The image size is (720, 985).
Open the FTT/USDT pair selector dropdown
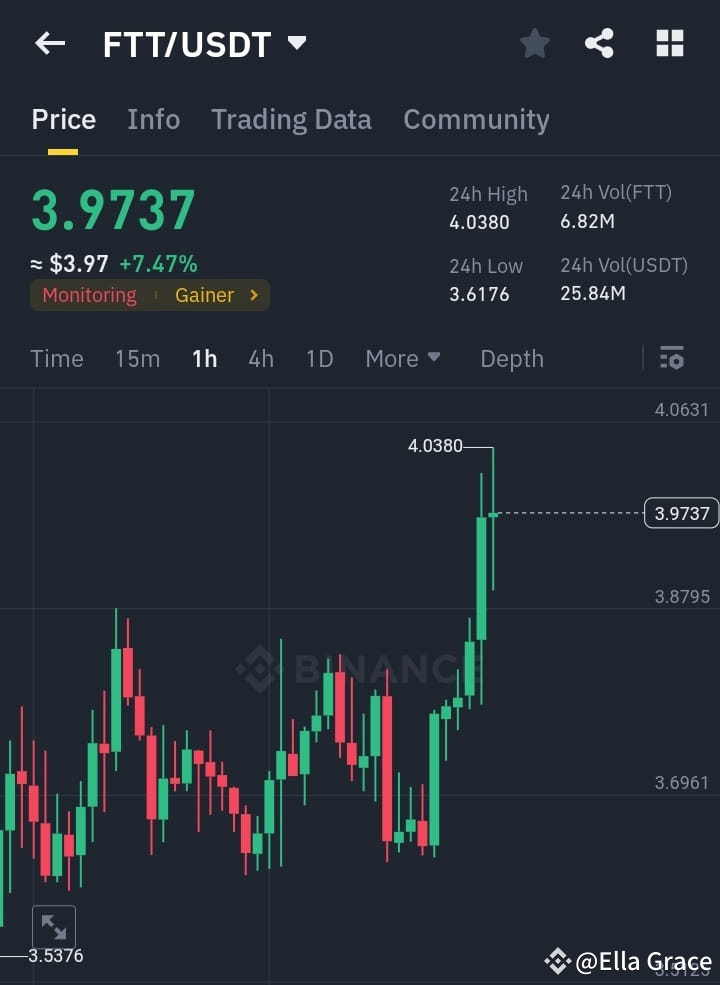(295, 43)
